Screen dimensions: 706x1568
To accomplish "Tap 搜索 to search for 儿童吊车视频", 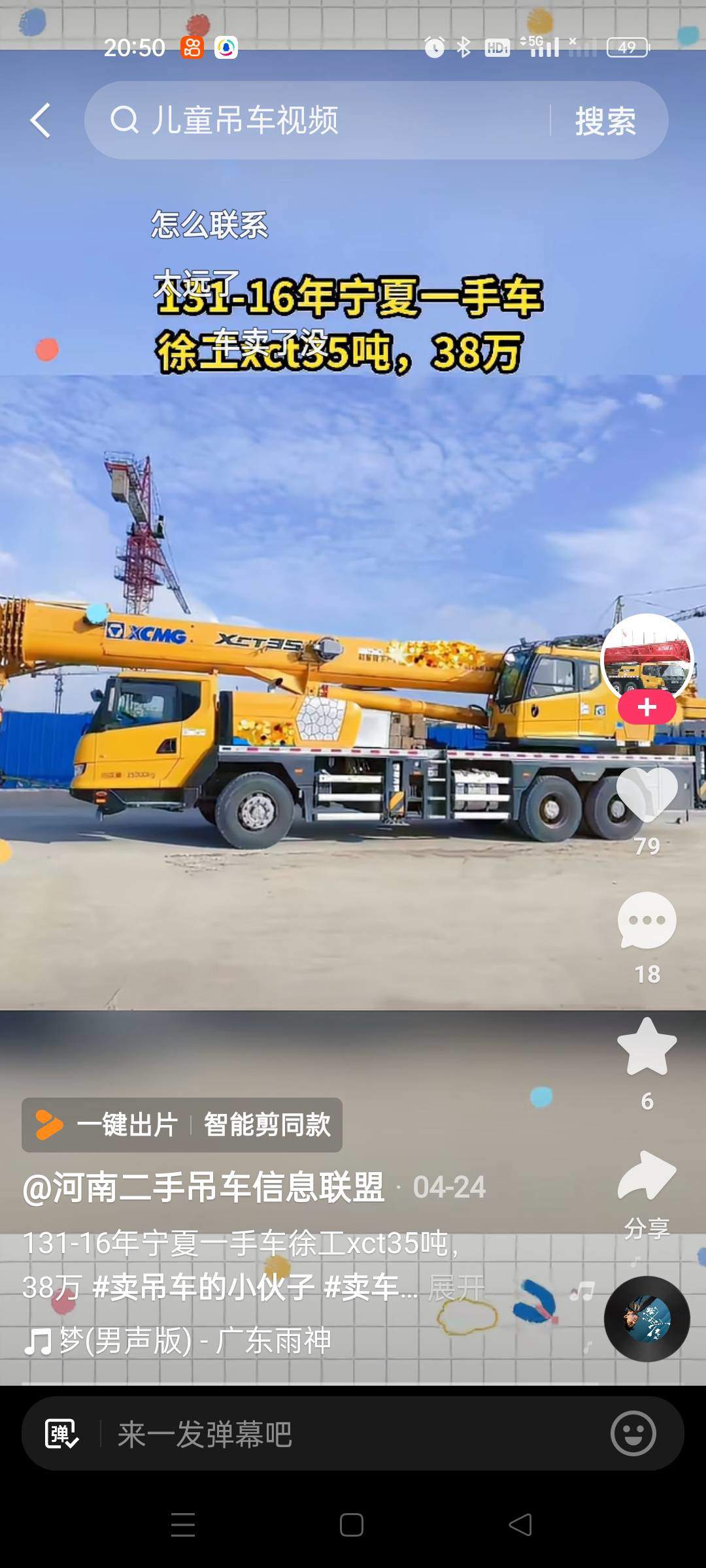I will pos(607,121).
